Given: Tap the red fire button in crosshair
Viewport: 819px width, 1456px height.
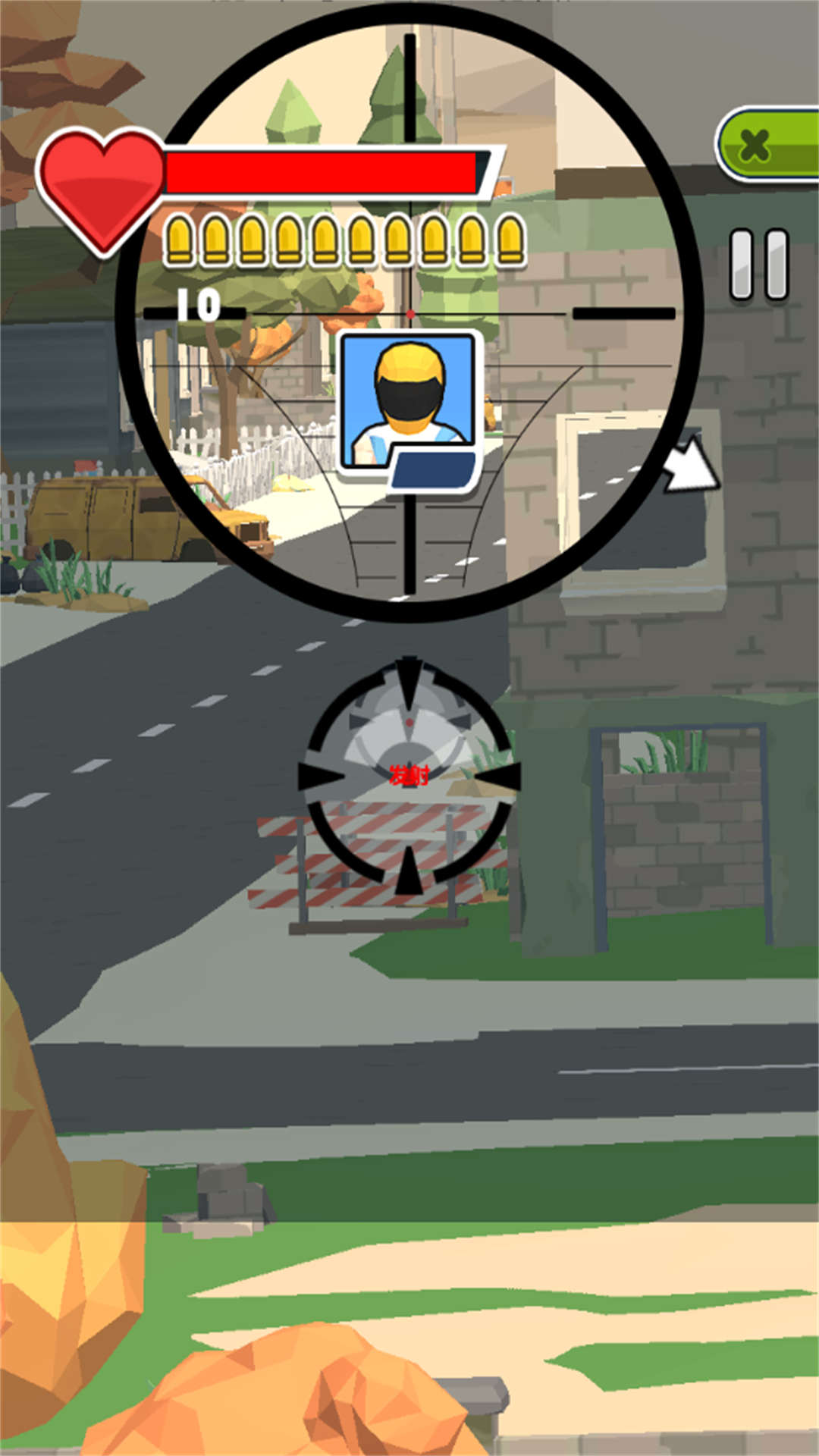Looking at the screenshot, I should click(409, 775).
